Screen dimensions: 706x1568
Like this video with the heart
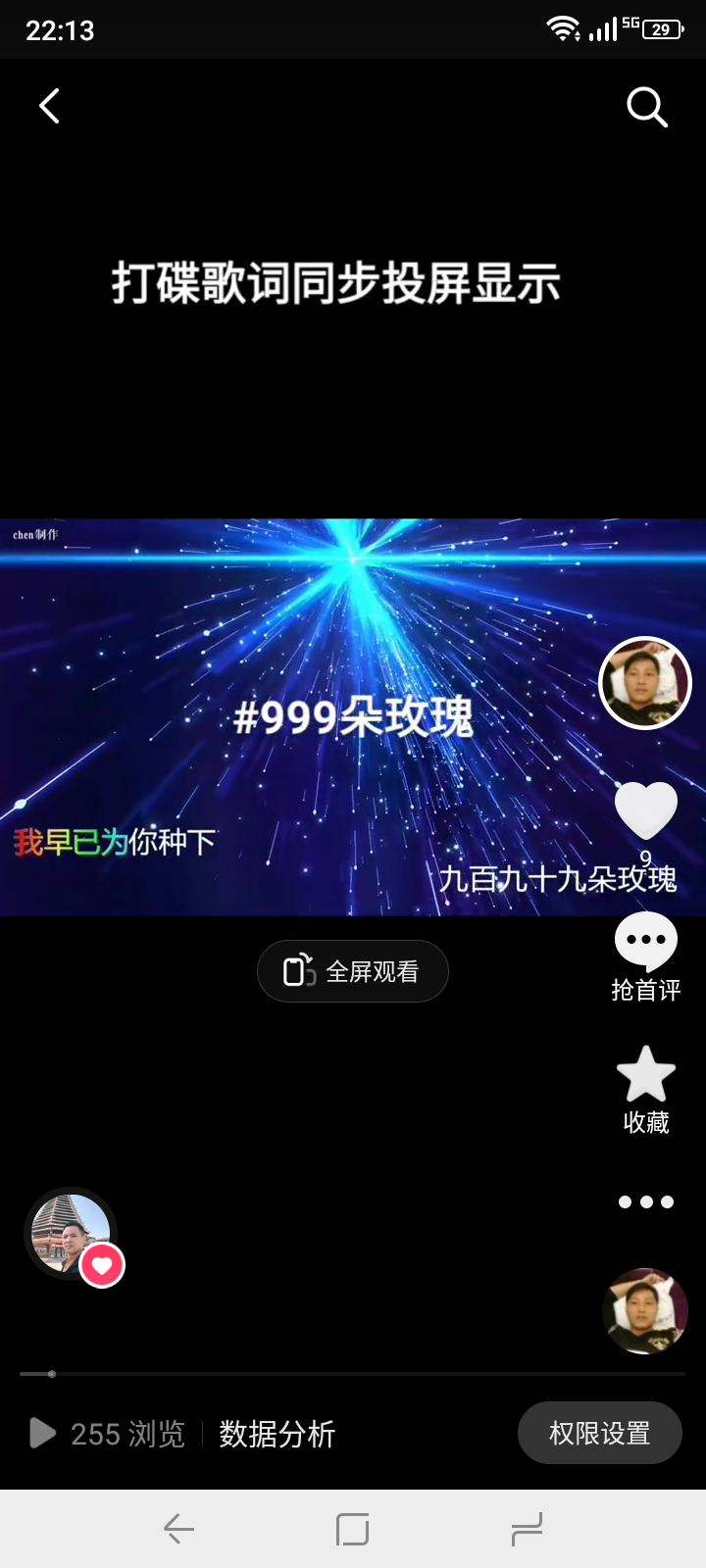click(645, 810)
